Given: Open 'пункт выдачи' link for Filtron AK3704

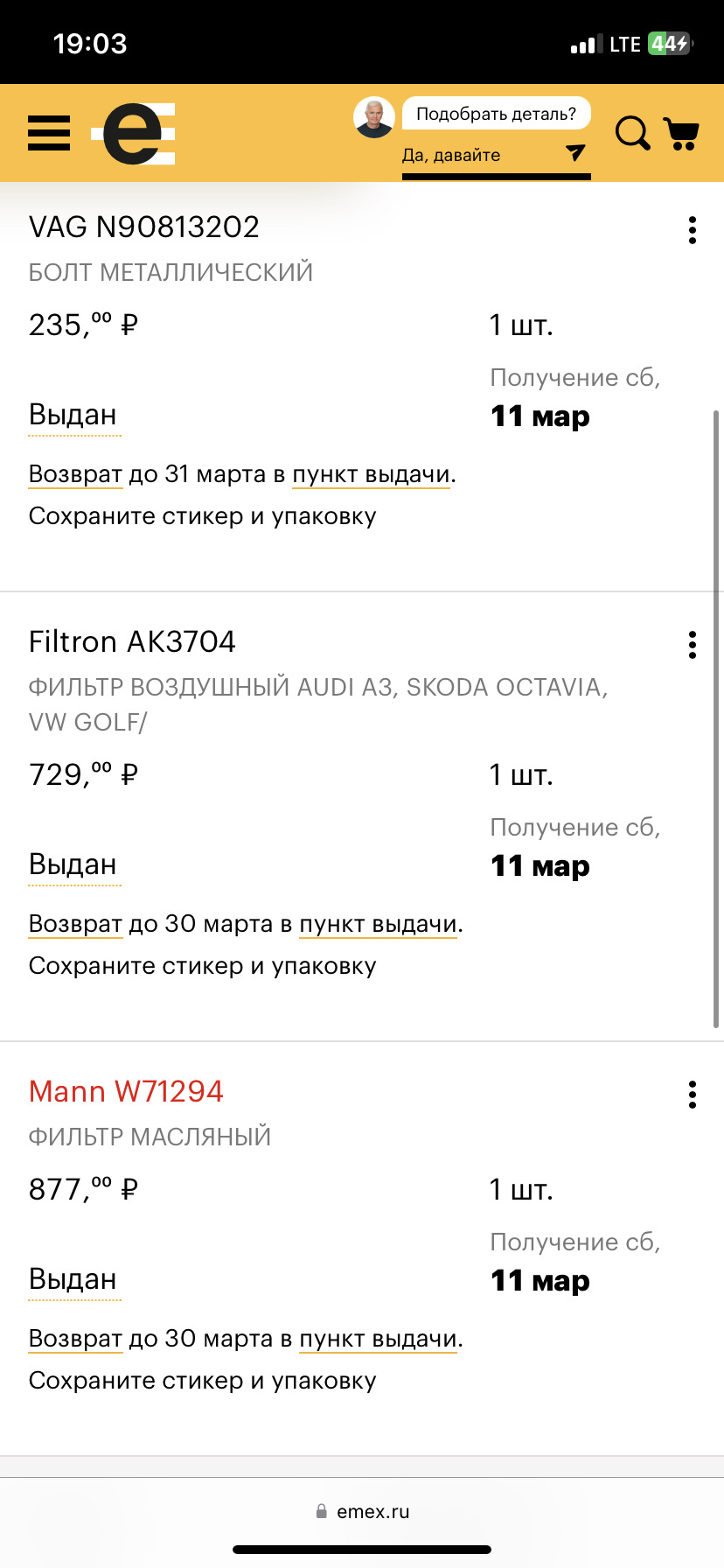Looking at the screenshot, I should tap(378, 924).
